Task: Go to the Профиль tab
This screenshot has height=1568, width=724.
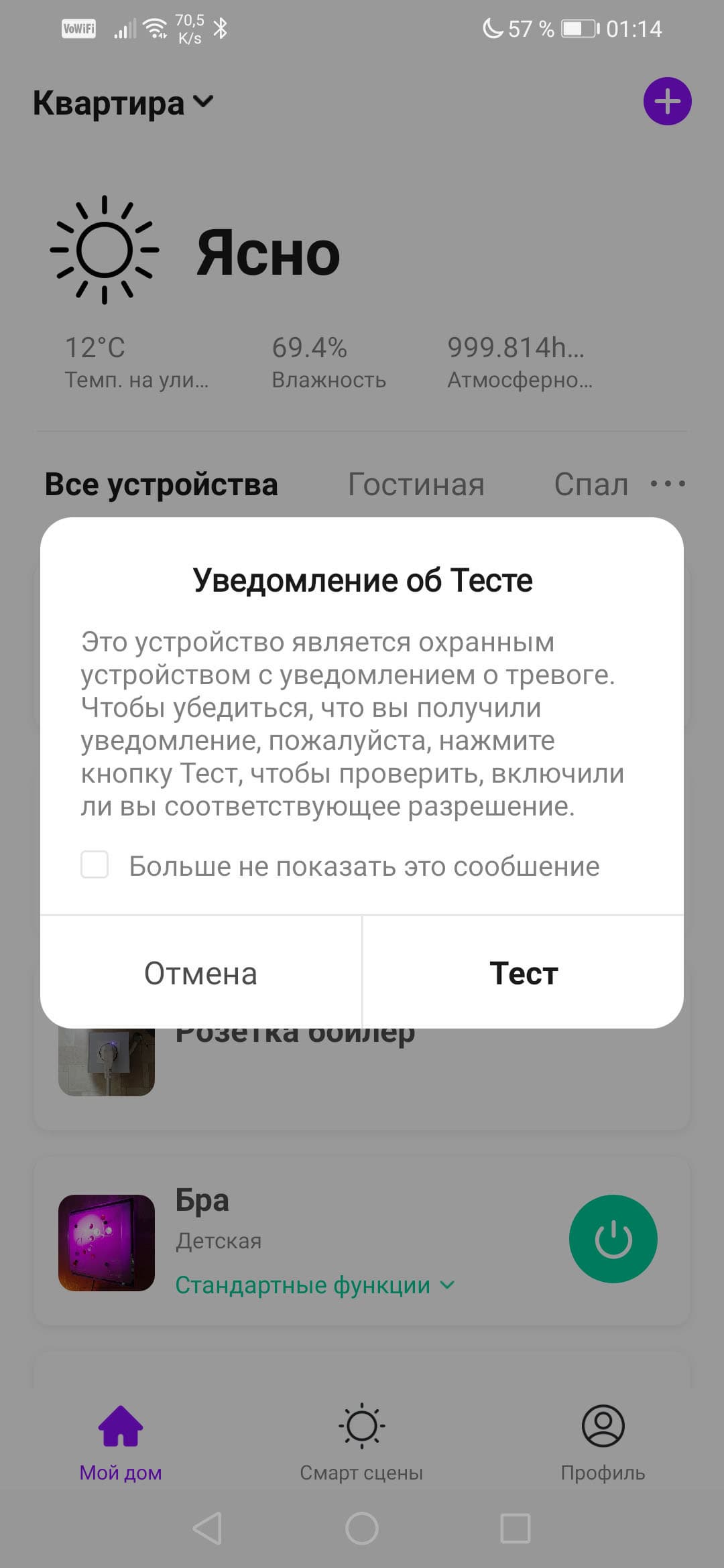Action: point(603,1441)
